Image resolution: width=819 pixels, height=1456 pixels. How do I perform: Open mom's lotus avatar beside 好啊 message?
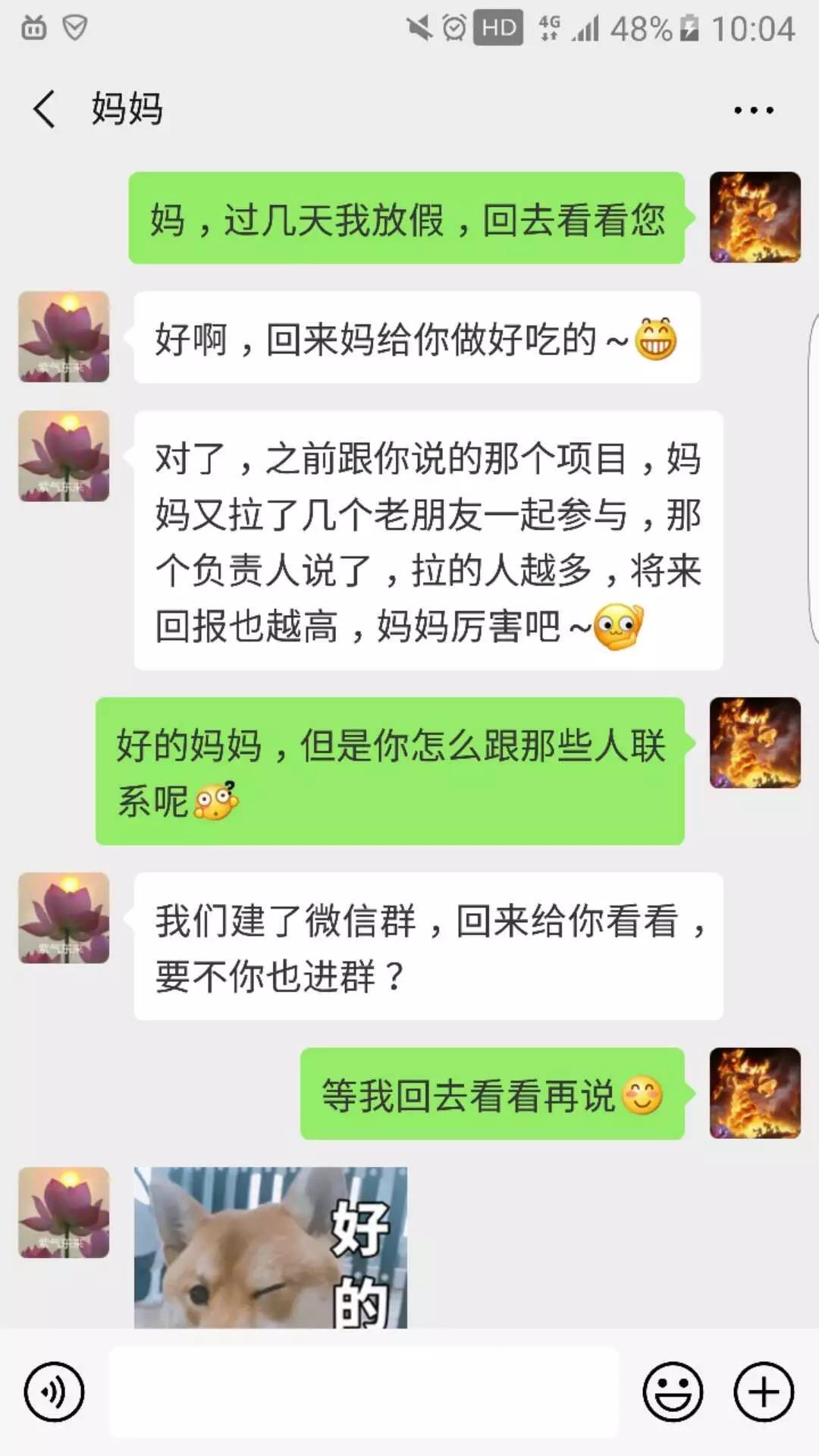pyautogui.click(x=64, y=337)
